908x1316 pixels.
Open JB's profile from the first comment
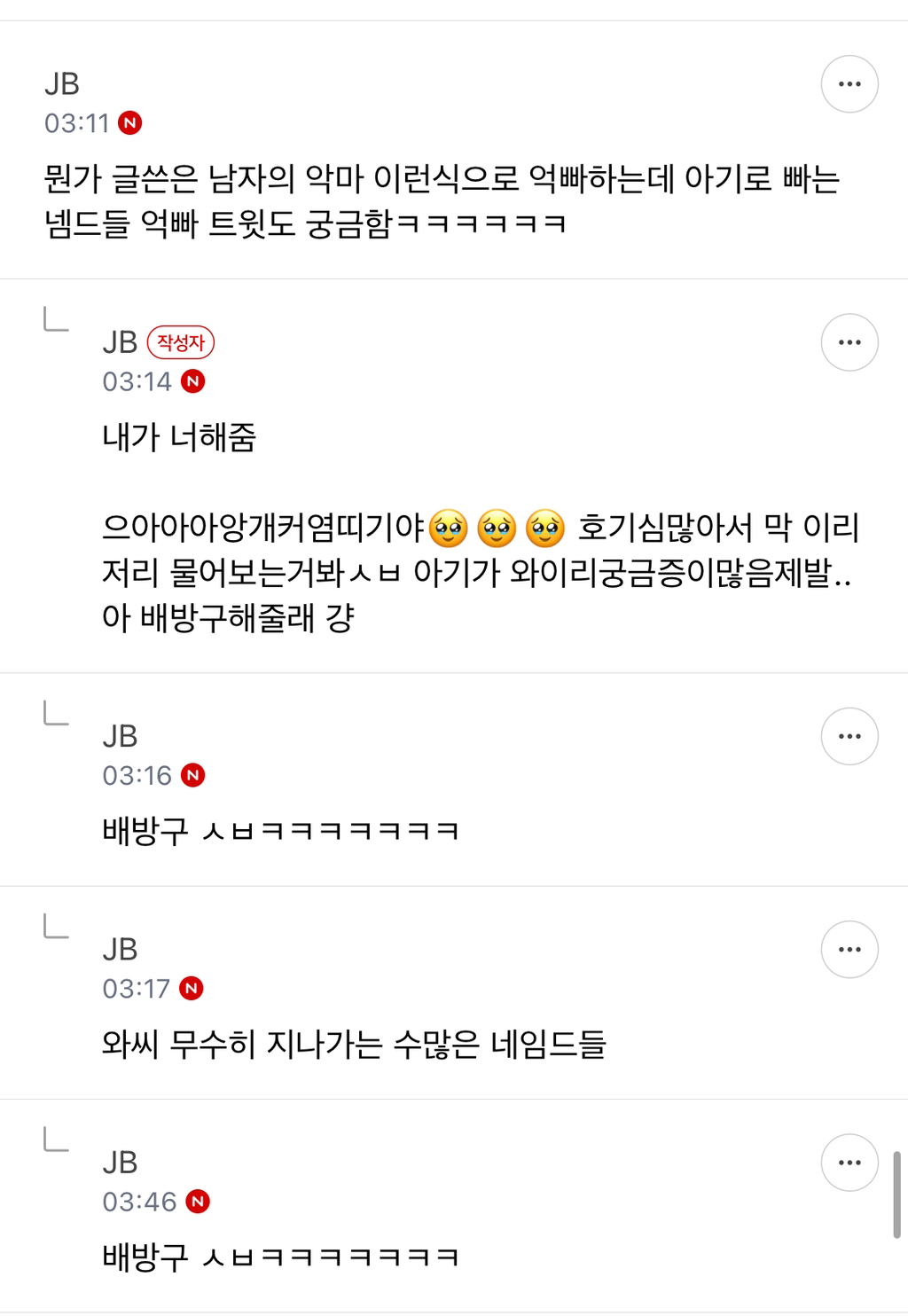[x=61, y=82]
